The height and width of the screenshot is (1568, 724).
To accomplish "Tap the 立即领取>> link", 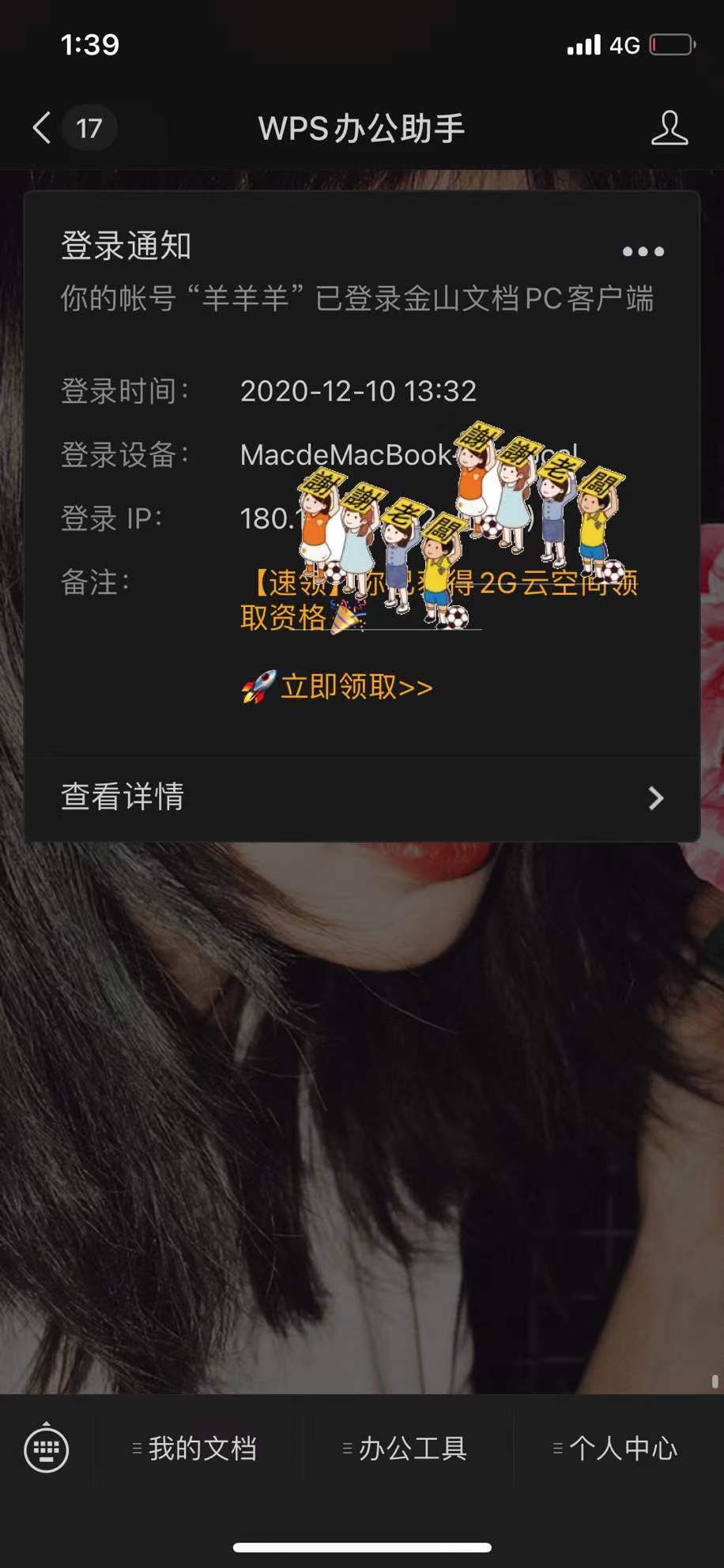I will (337, 687).
